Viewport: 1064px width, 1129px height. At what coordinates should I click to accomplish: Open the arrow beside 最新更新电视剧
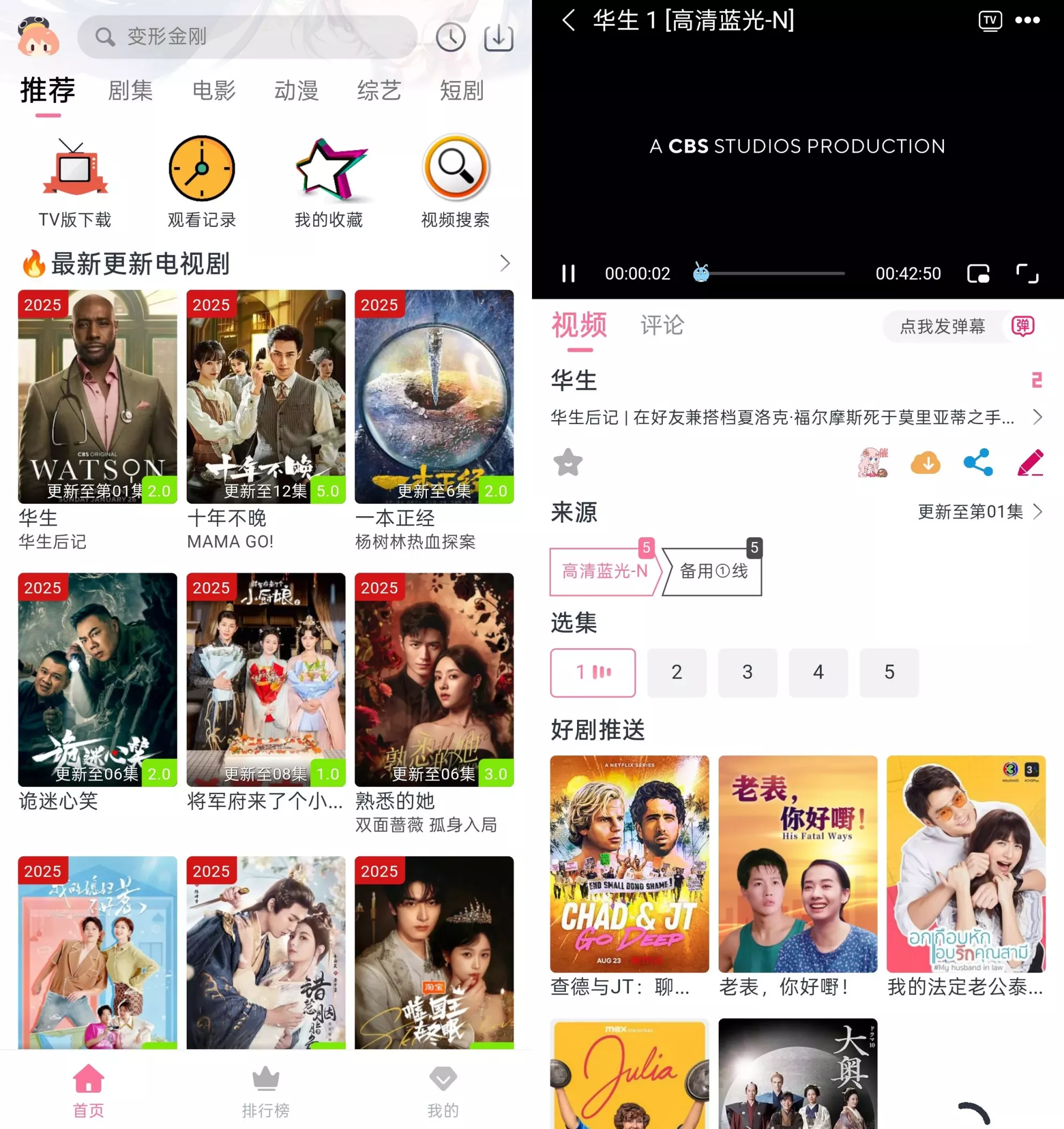pos(505,263)
